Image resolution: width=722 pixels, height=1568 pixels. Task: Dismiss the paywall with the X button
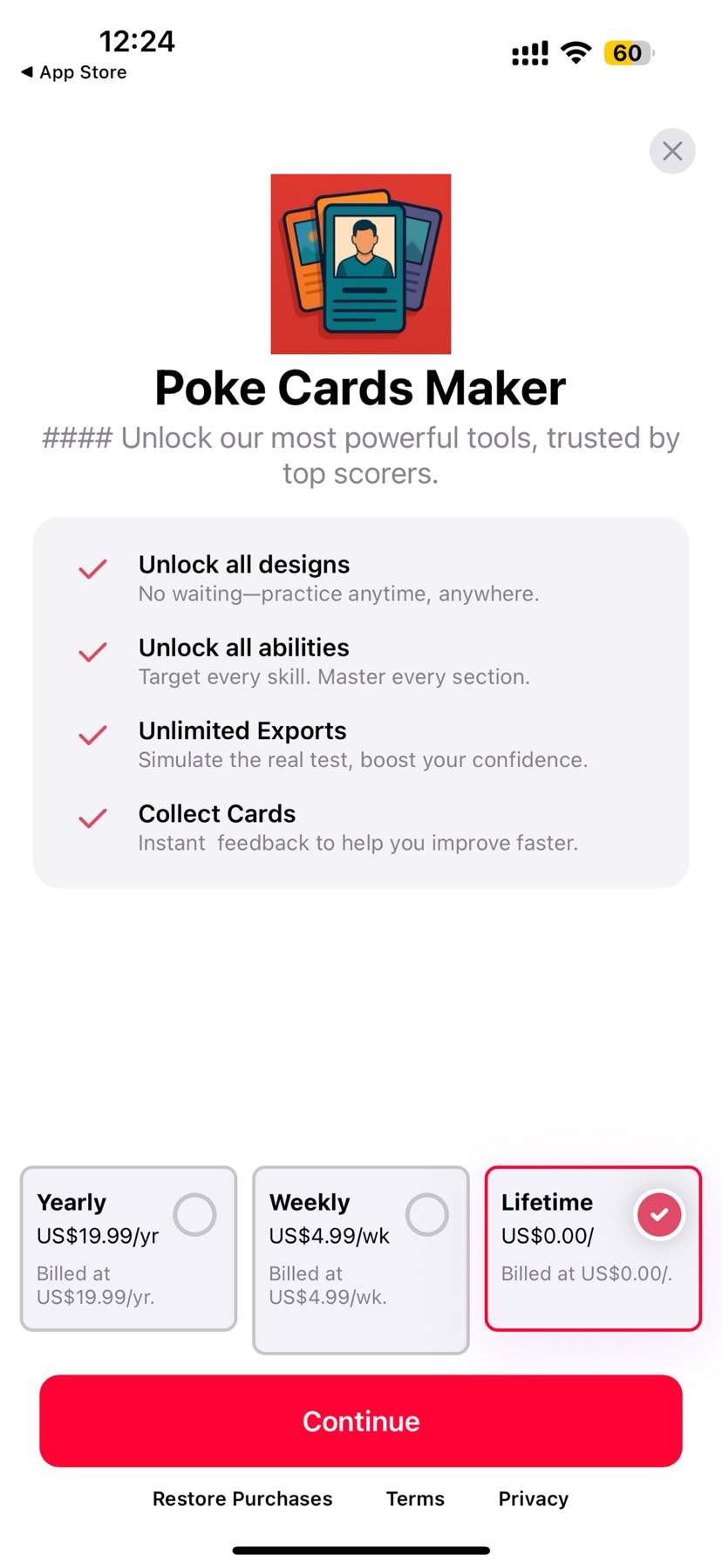(x=671, y=152)
